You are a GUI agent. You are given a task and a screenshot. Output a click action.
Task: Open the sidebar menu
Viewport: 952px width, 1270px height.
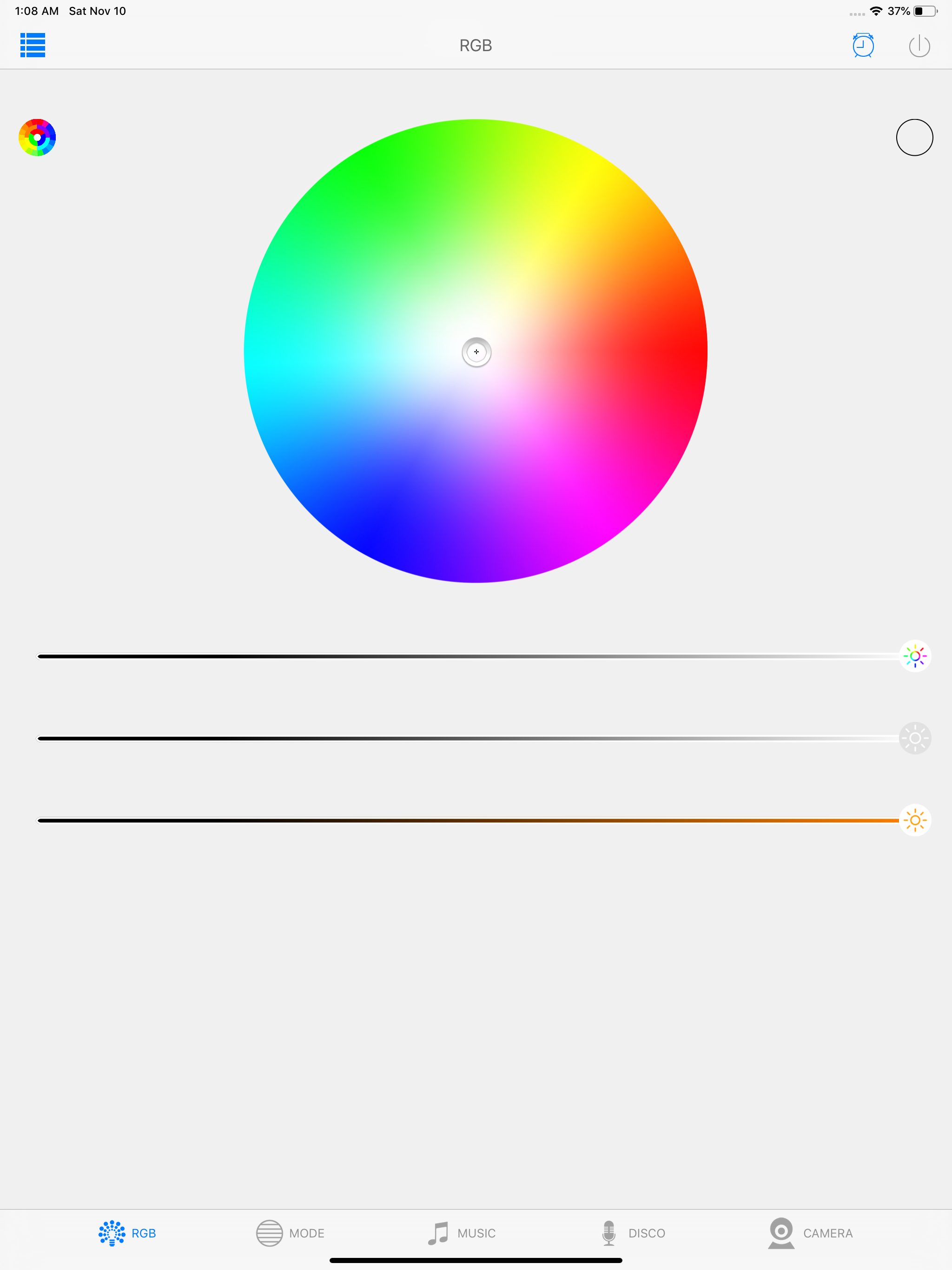pos(33,46)
